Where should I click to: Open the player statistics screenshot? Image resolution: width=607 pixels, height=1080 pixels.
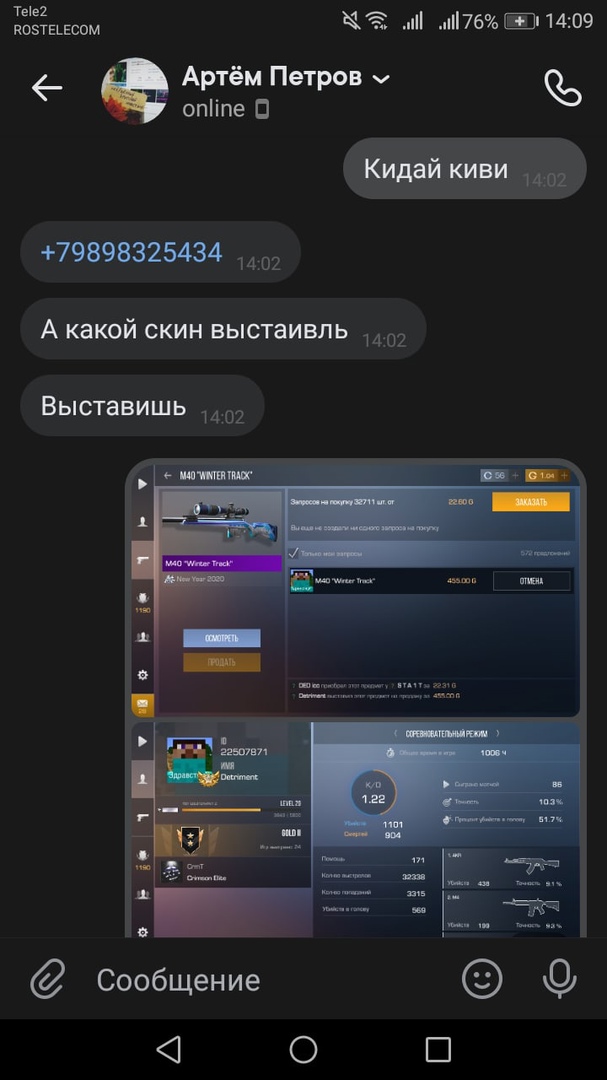(355, 830)
